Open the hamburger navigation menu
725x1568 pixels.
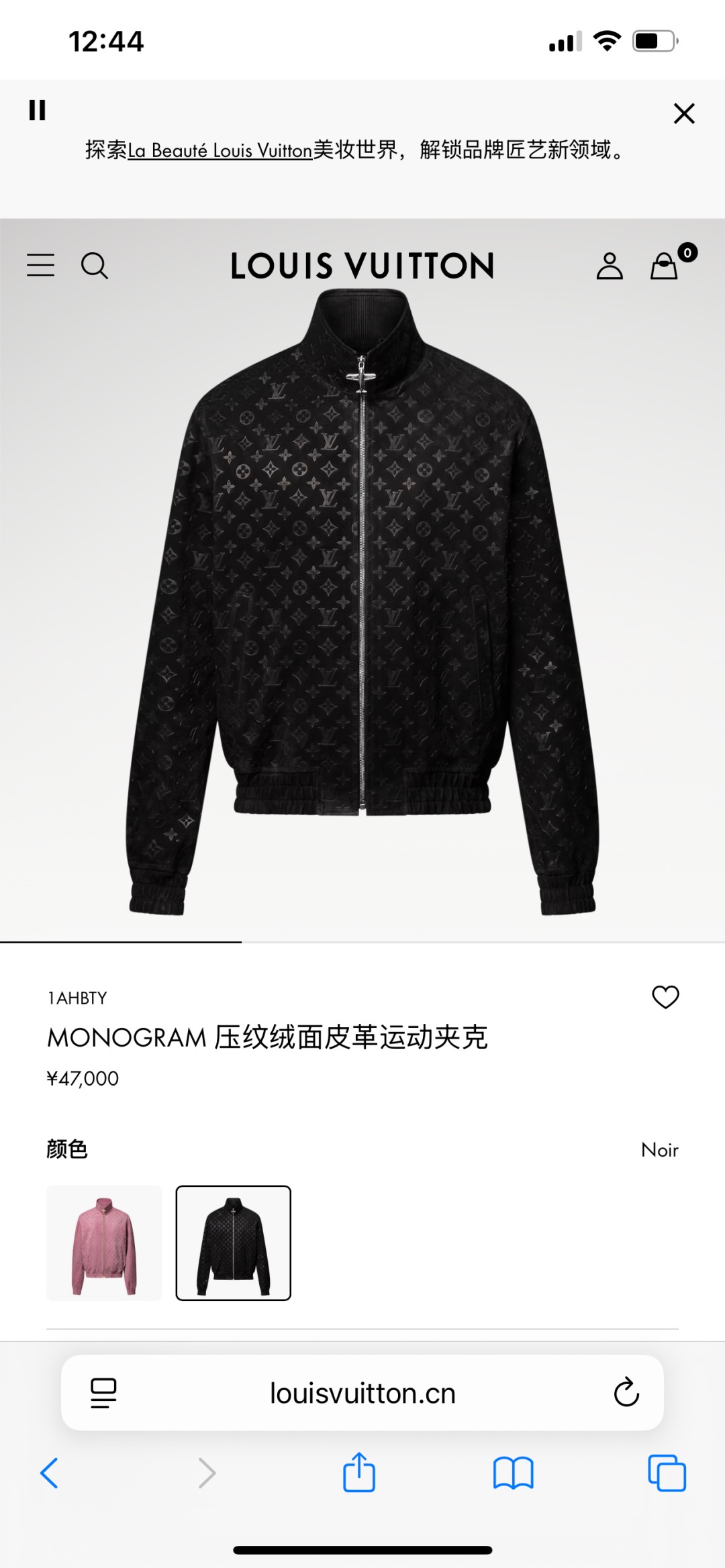coord(40,266)
